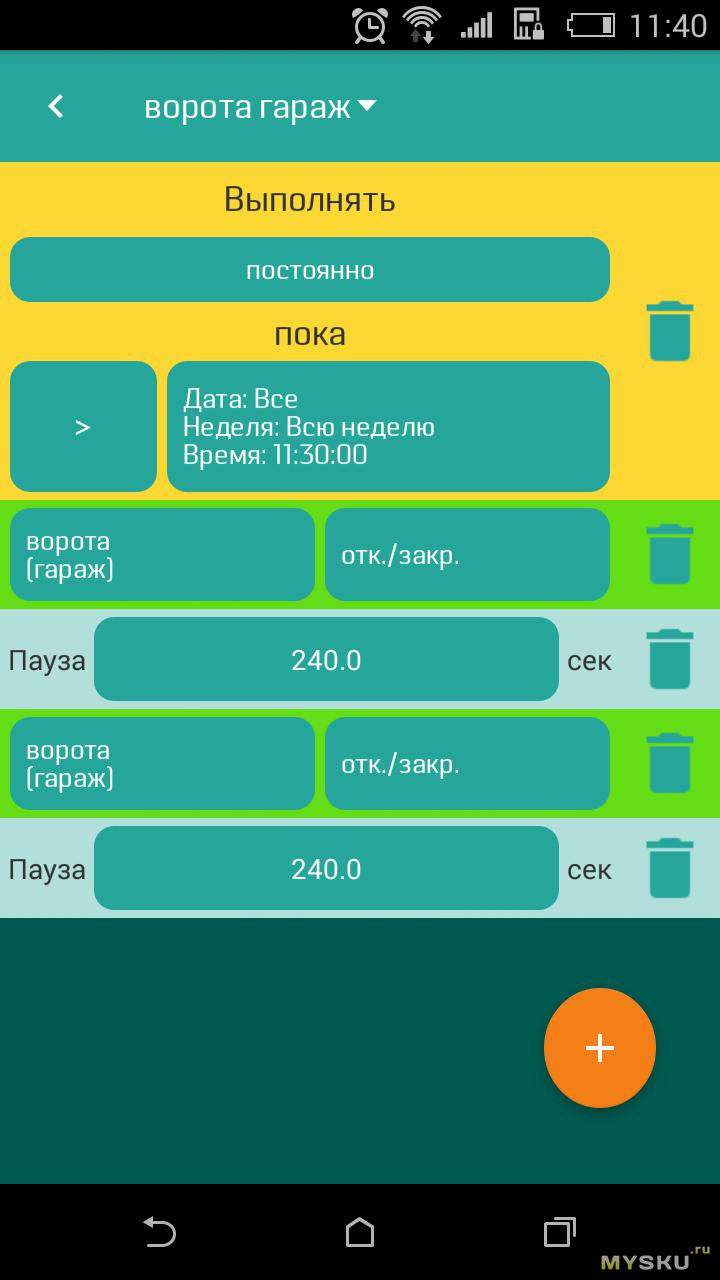720x1280 pixels.
Task: Add a new step with plus button
Action: 600,1048
